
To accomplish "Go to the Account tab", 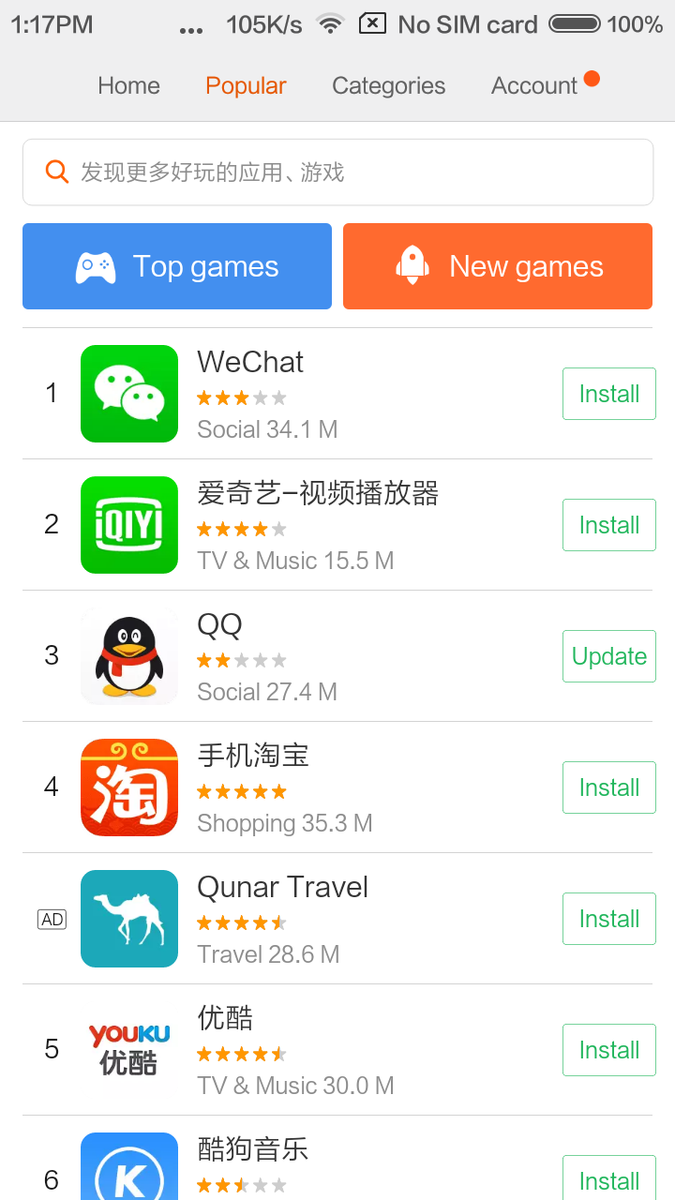I will pyautogui.click(x=534, y=86).
